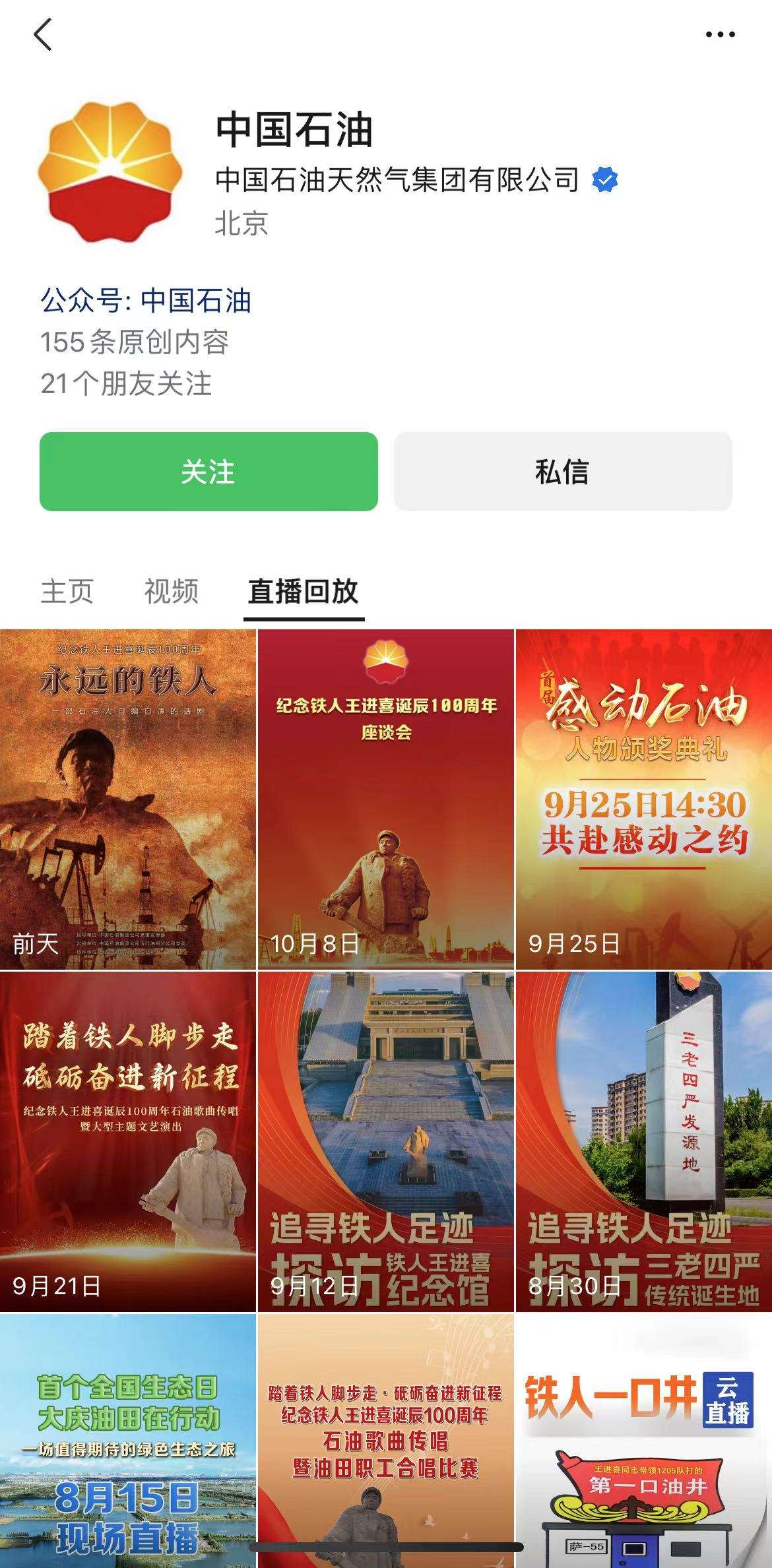Play the 10月8日 座谈会 replay
Viewport: 772px width, 1568px height.
[385, 799]
